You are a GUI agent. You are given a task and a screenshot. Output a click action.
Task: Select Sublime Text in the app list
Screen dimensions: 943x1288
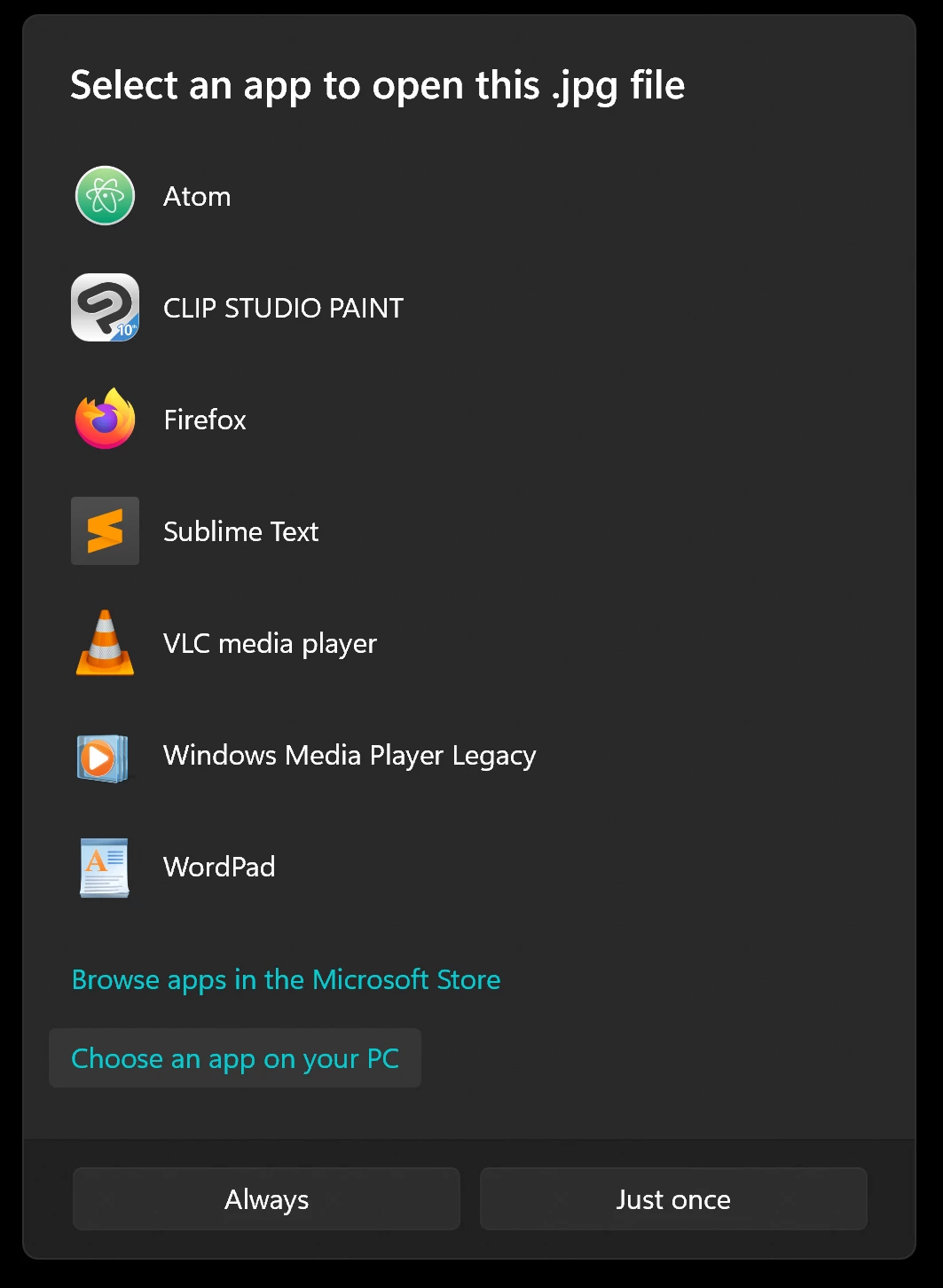(x=240, y=531)
